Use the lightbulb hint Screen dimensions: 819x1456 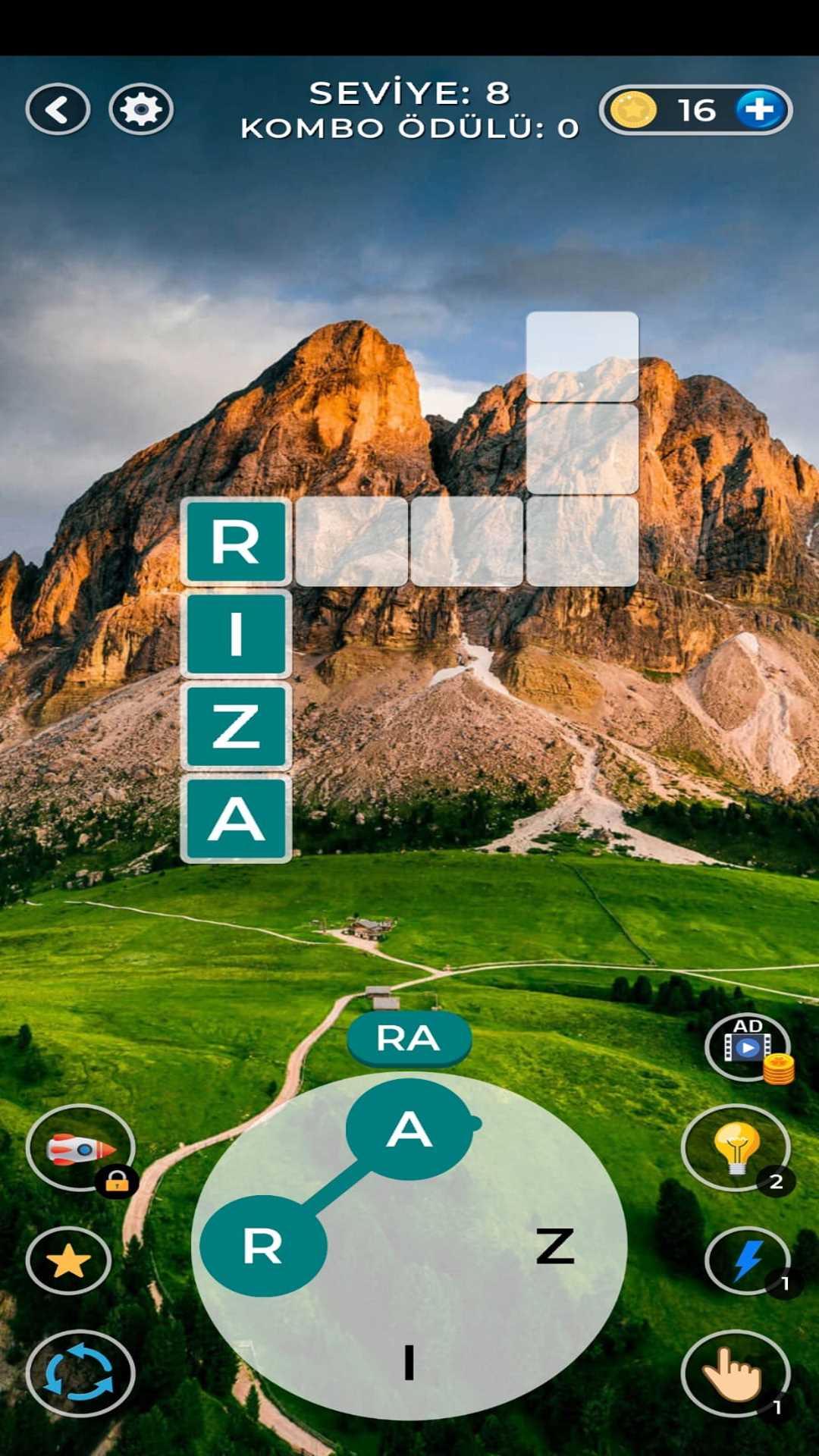736,1148
